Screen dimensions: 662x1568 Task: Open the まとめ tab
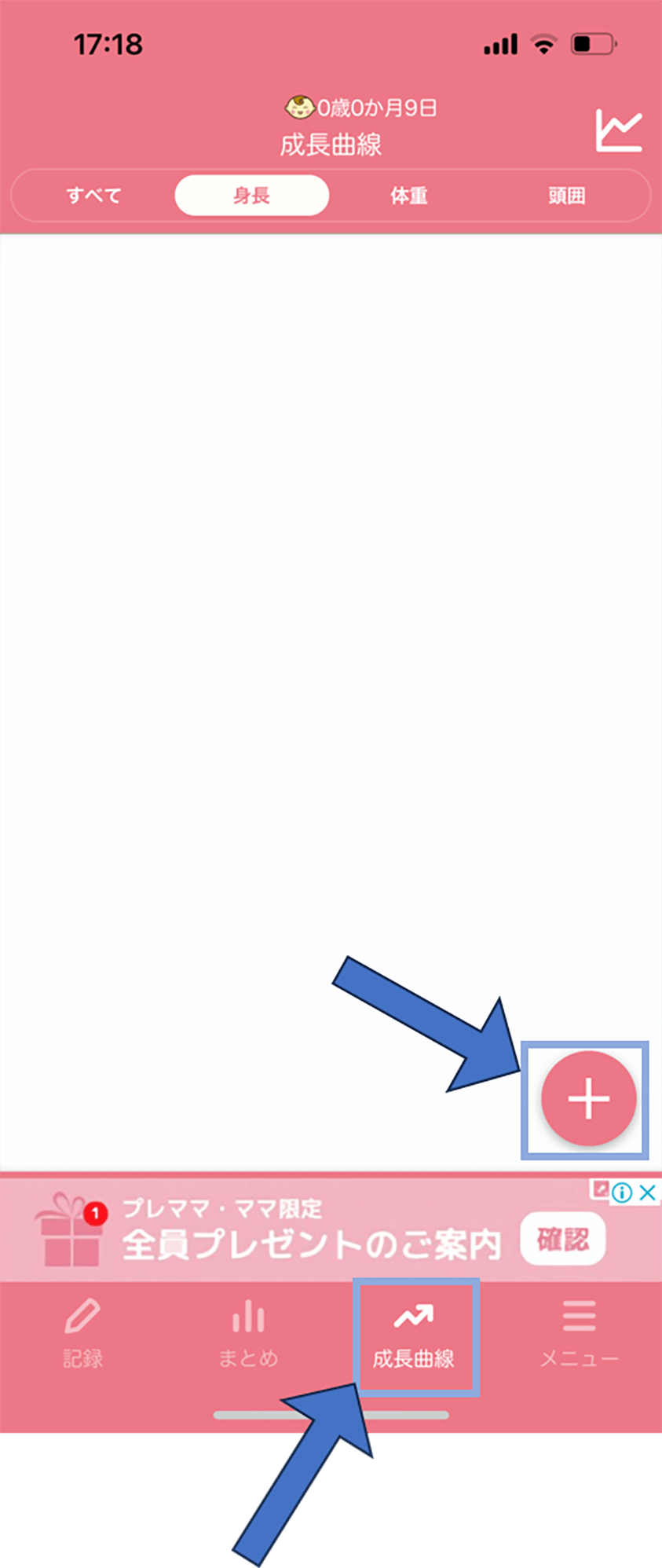pos(248,1335)
